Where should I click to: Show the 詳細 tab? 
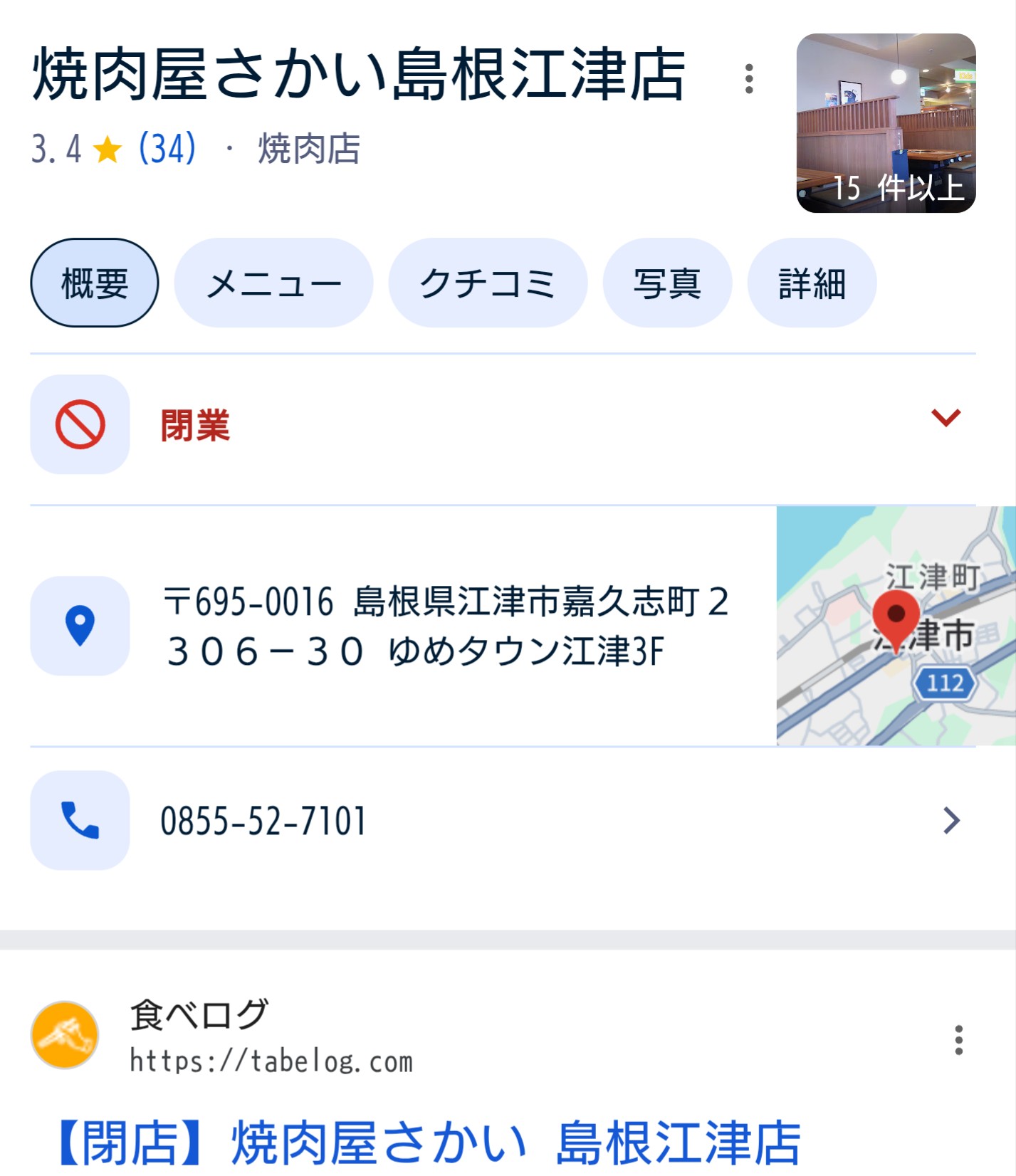click(812, 283)
